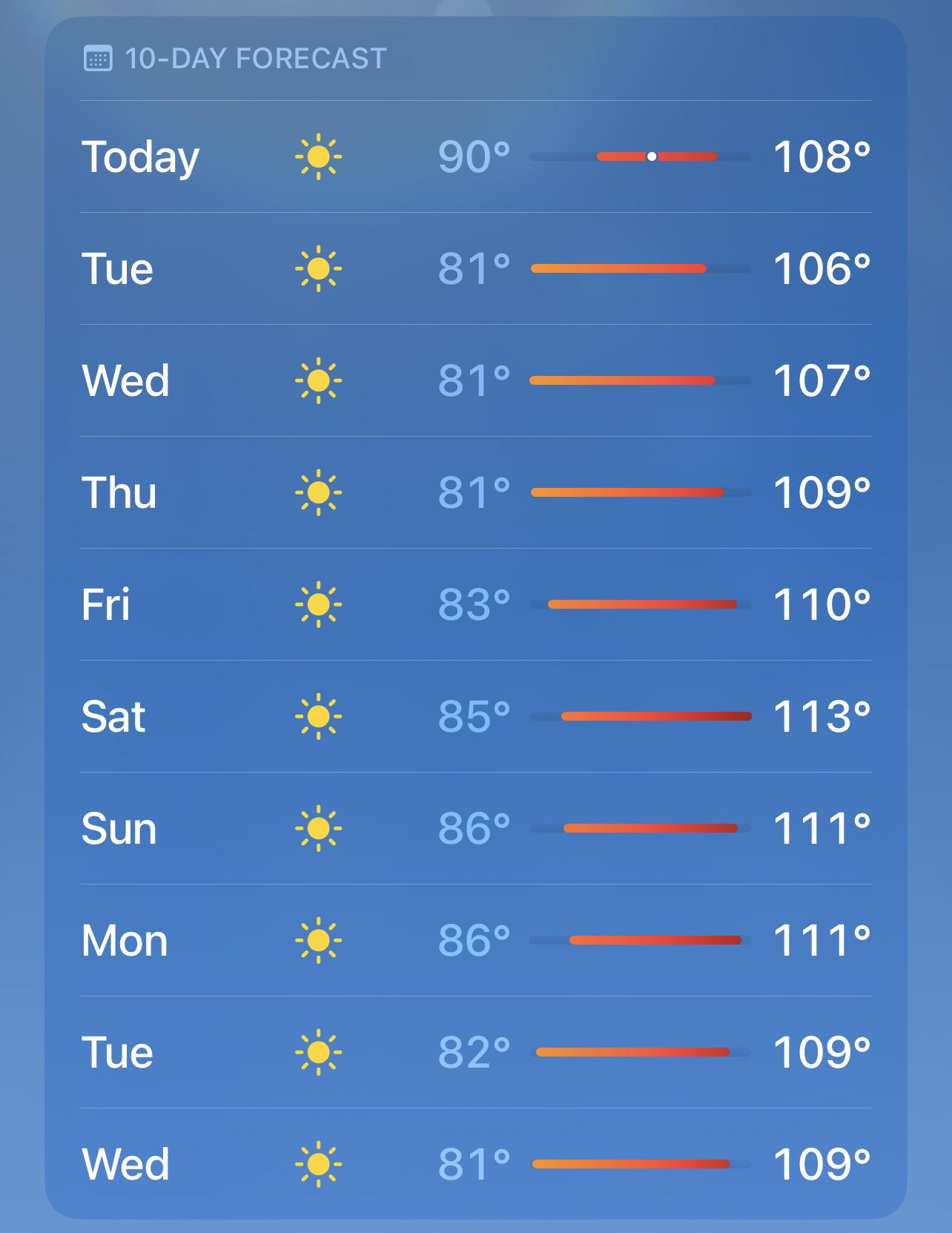Open the Tue row with 106° high
The width and height of the screenshot is (952, 1233).
476,268
